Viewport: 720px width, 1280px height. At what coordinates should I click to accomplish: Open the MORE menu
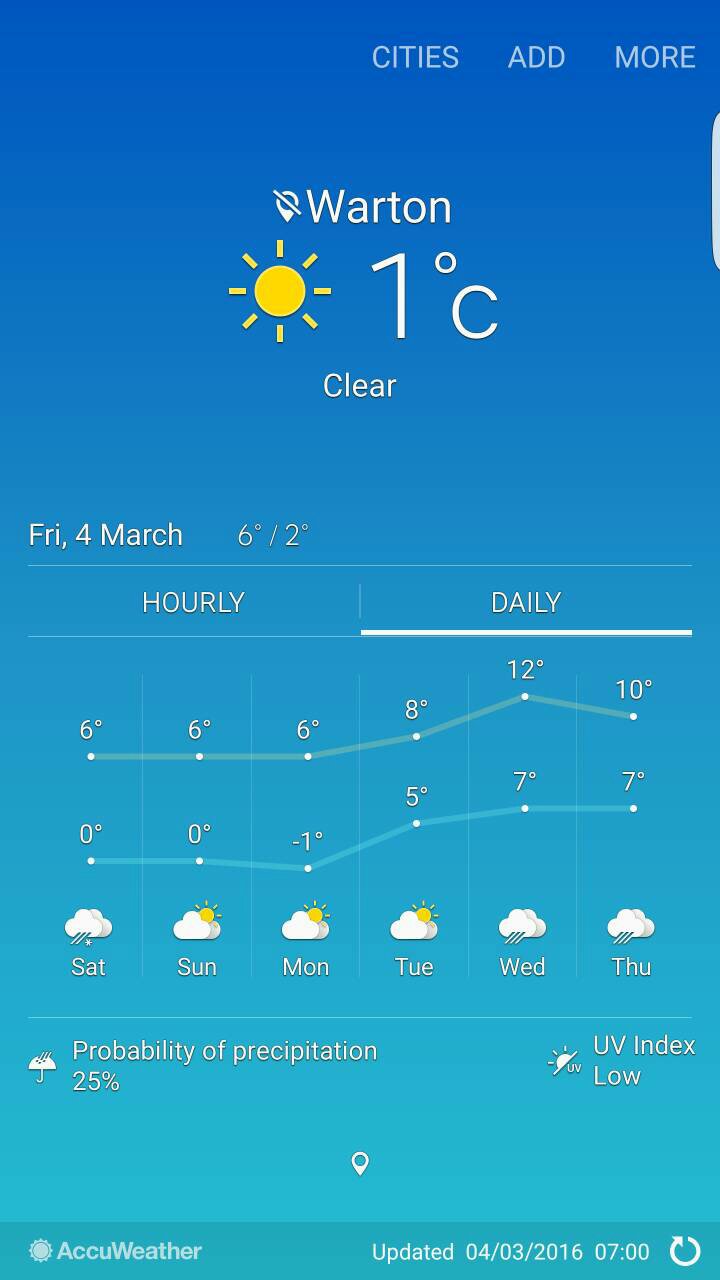click(654, 57)
